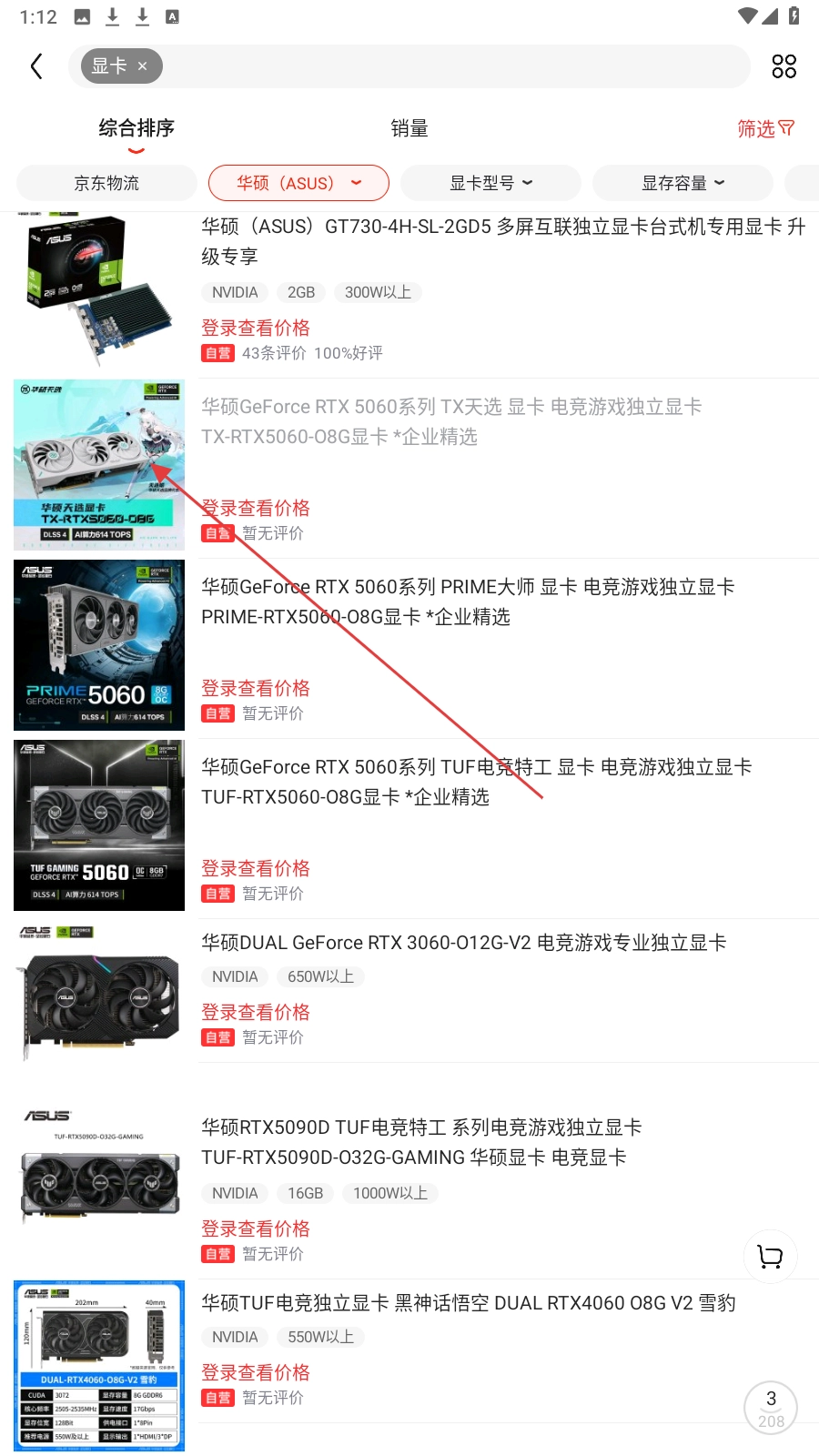The width and height of the screenshot is (819, 1456).
Task: Sort results by 销量
Action: (x=409, y=128)
